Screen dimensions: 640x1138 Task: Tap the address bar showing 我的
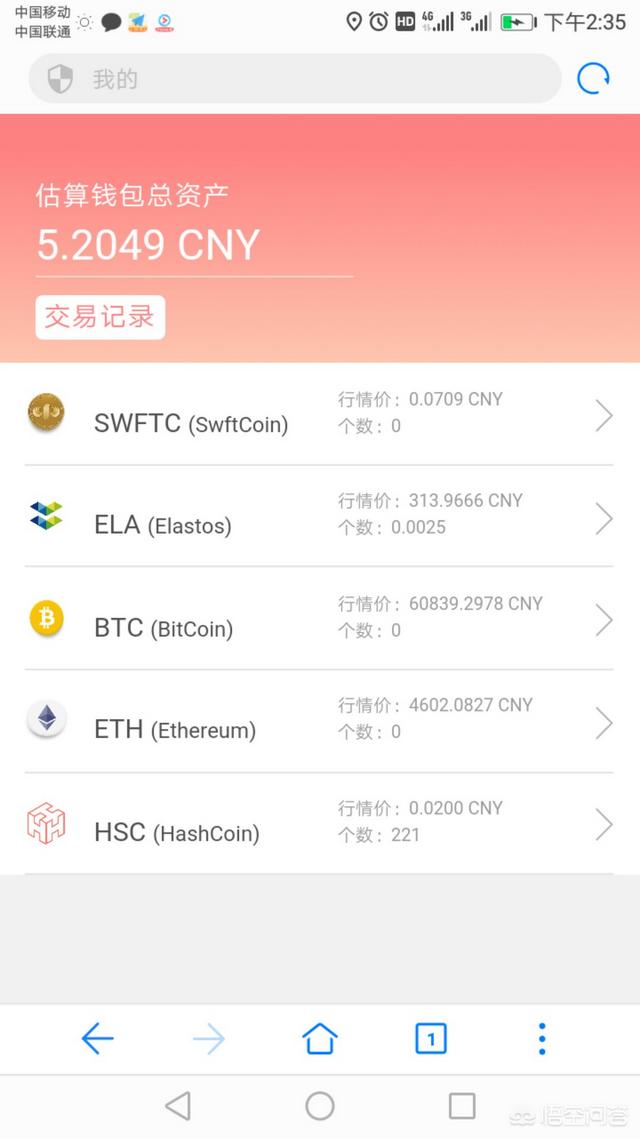point(295,79)
